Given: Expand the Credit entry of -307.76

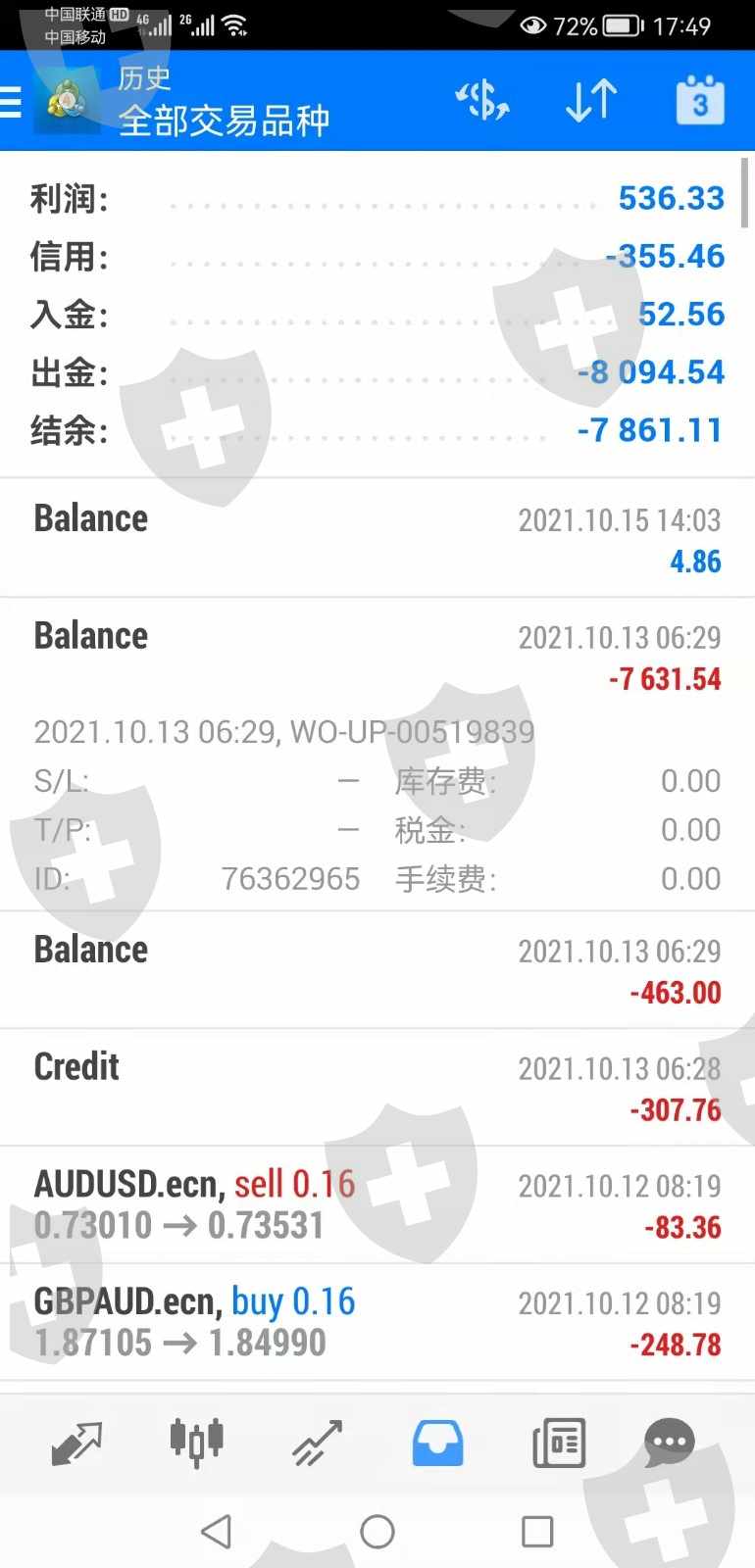Looking at the screenshot, I should tap(377, 1088).
